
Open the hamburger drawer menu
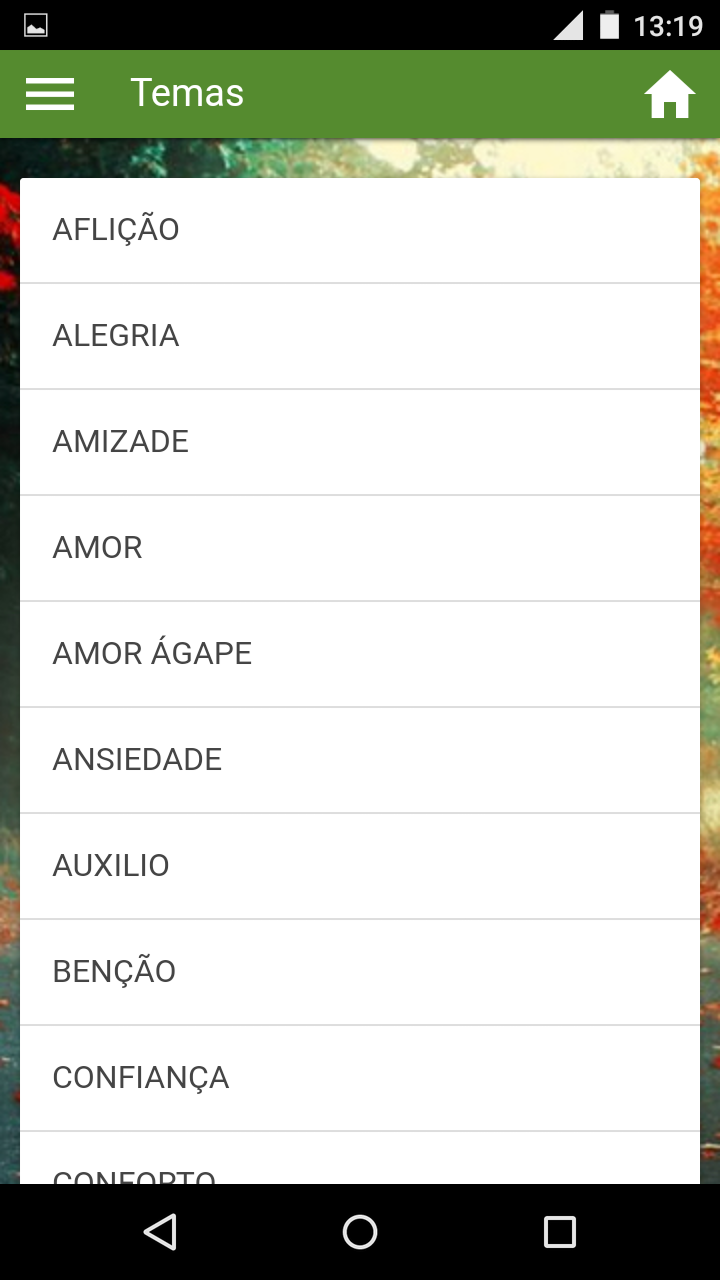(x=50, y=94)
